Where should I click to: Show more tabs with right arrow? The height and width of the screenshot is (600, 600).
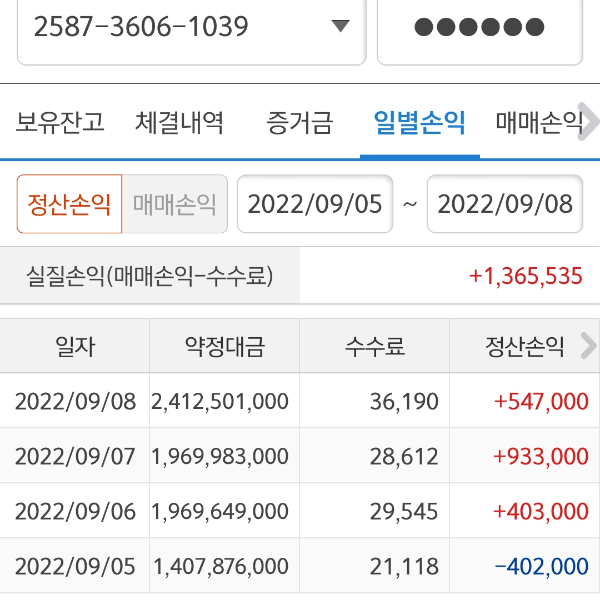(x=590, y=123)
